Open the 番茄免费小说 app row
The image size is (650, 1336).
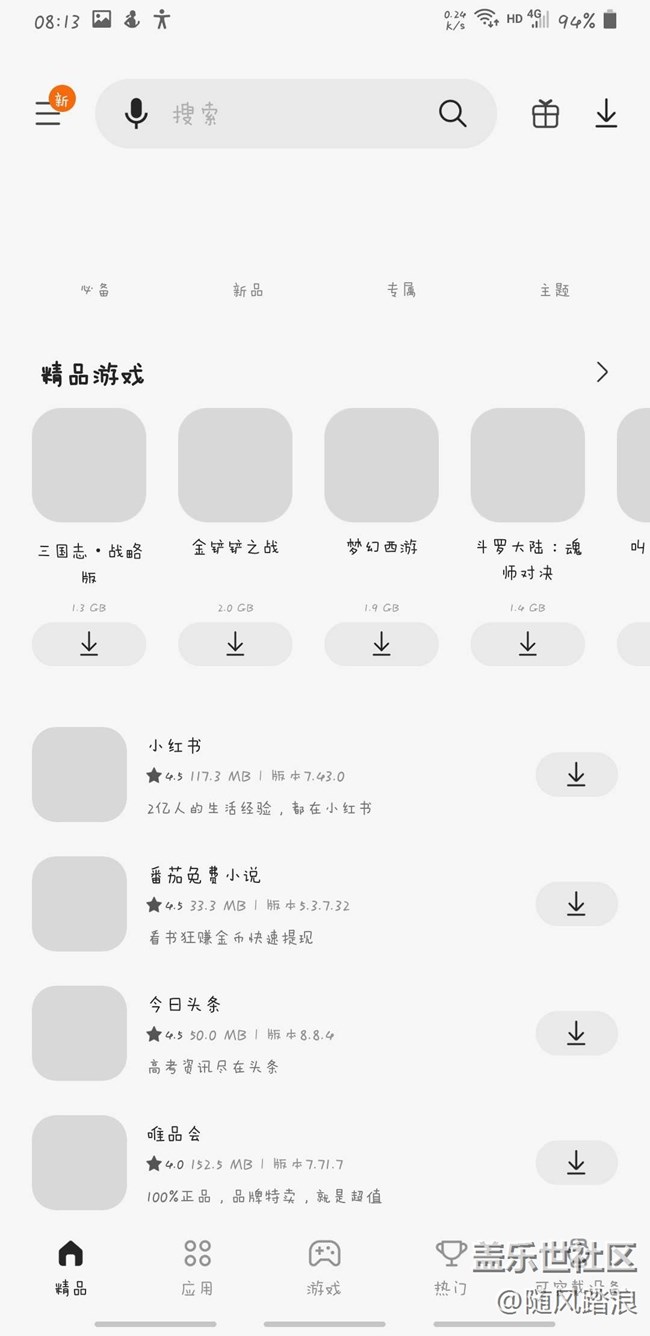click(300, 904)
